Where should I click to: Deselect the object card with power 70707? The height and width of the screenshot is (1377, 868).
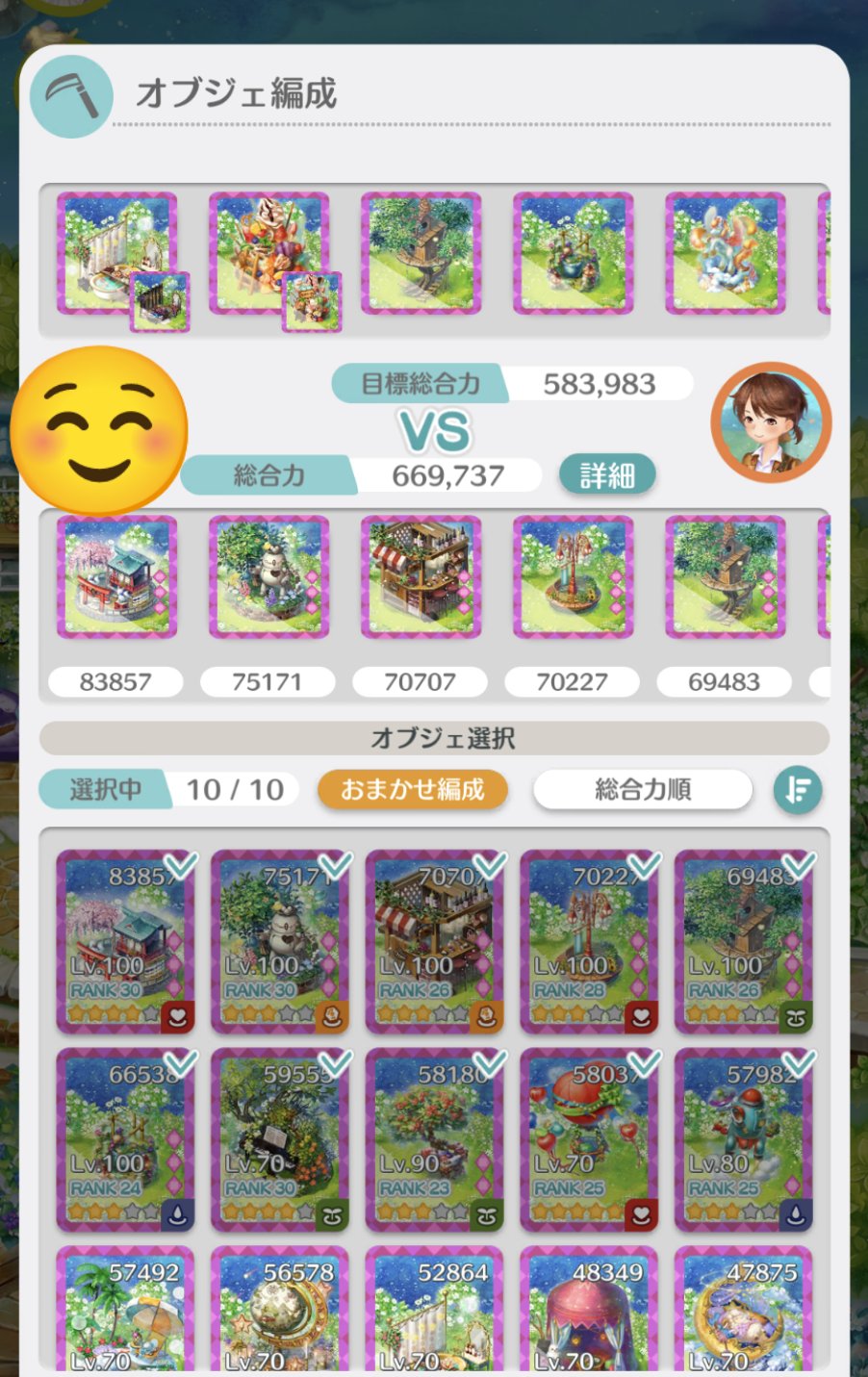tap(435, 942)
